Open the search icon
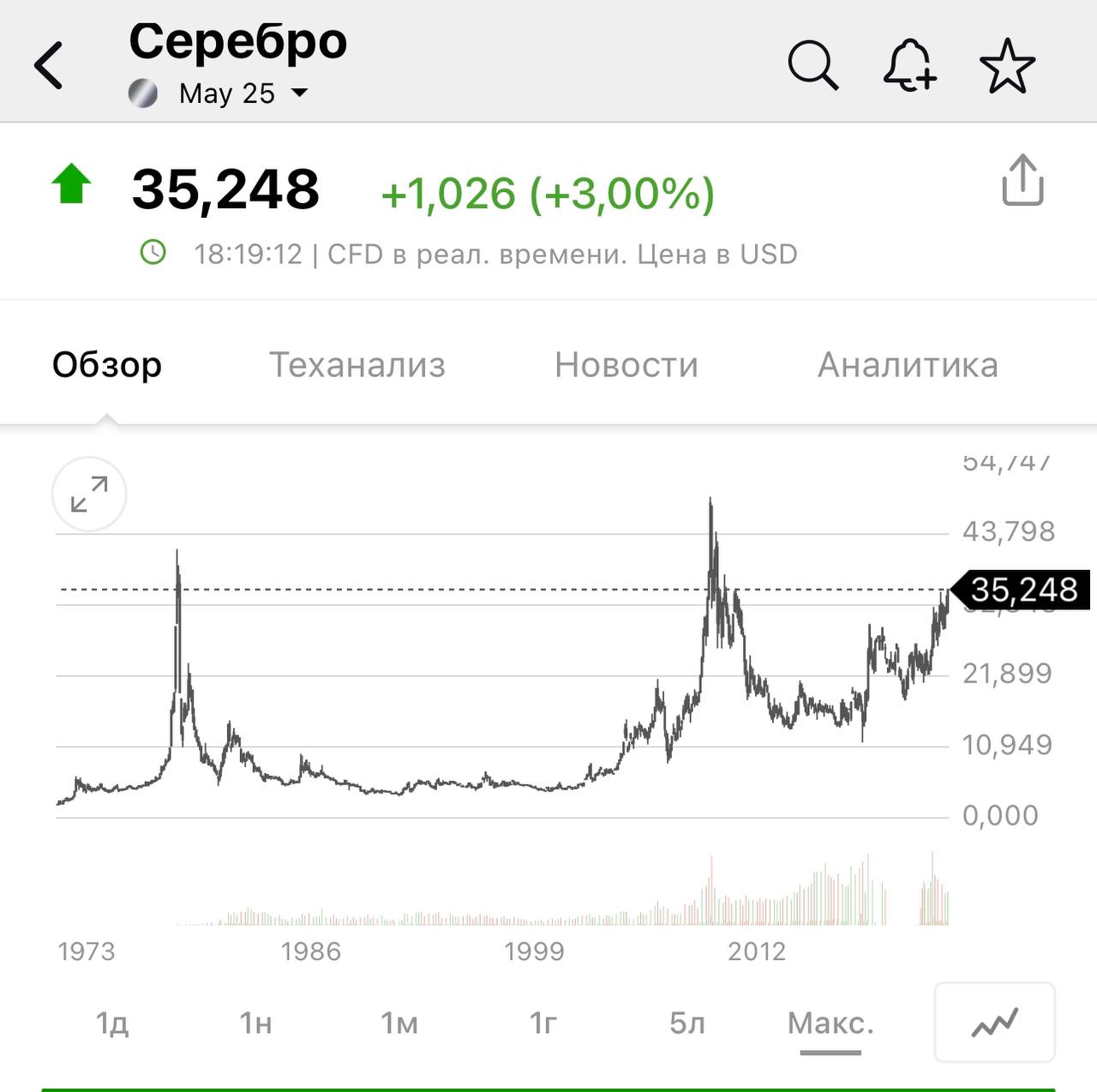Viewport: 1097px width, 1092px height. (x=812, y=64)
